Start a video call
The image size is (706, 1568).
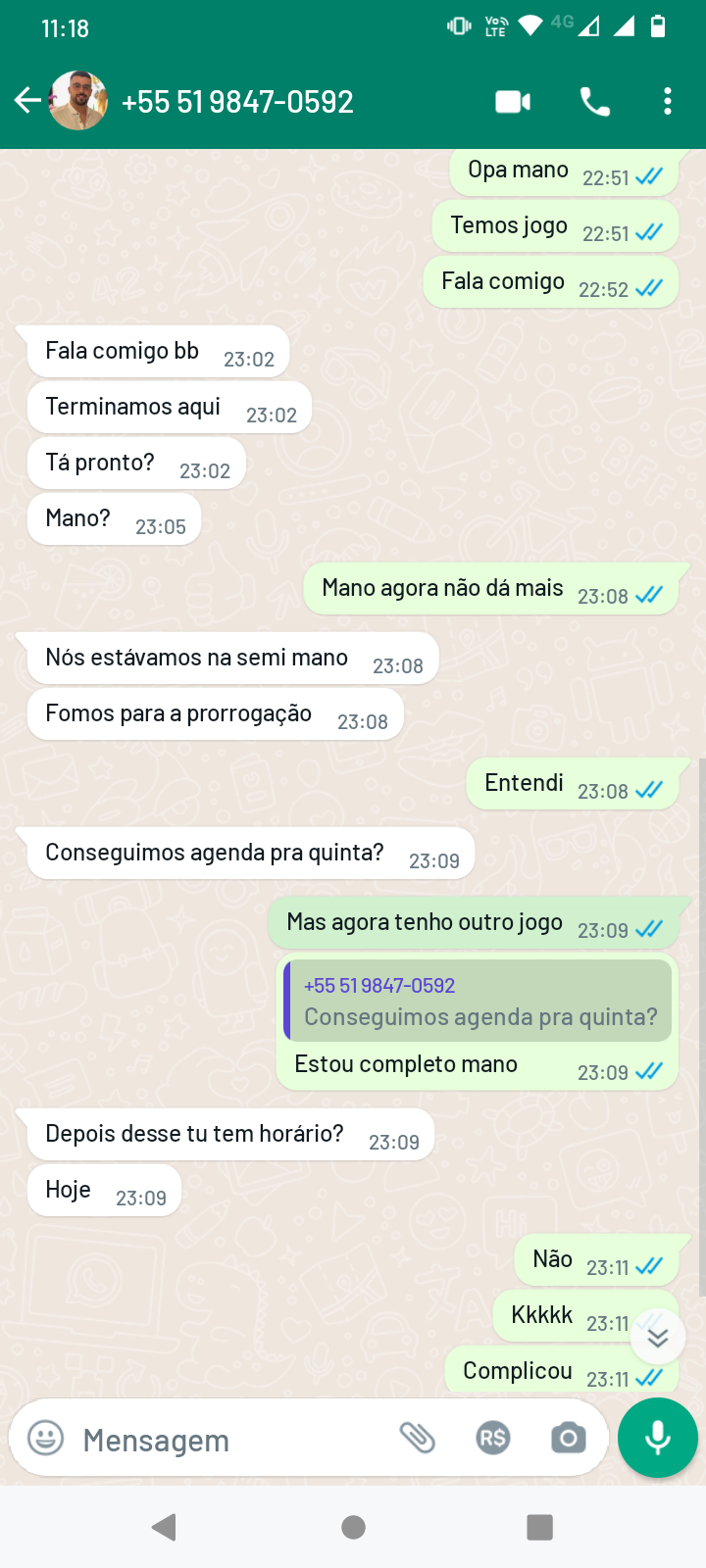click(513, 102)
